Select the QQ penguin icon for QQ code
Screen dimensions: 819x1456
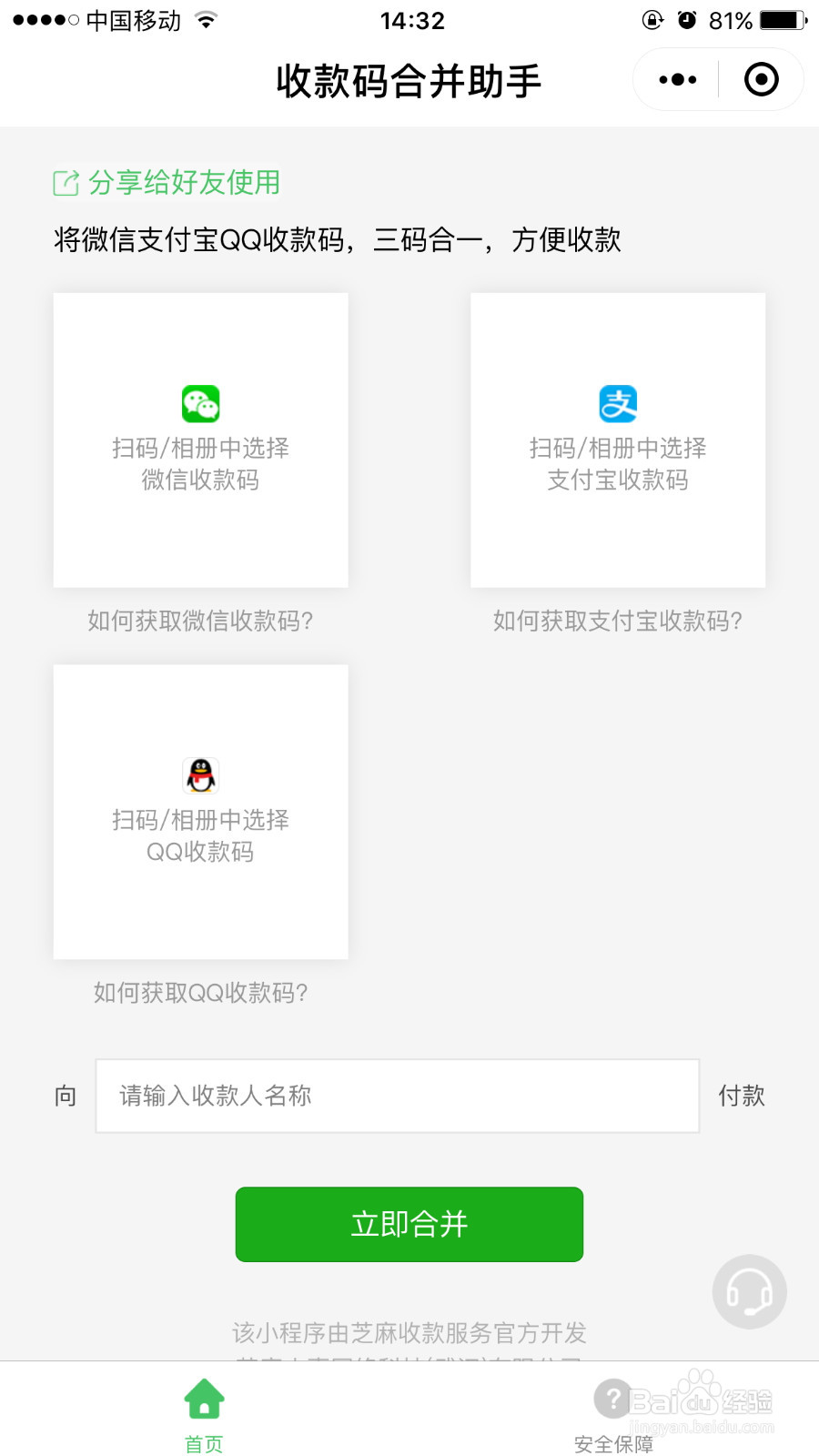pos(202,775)
